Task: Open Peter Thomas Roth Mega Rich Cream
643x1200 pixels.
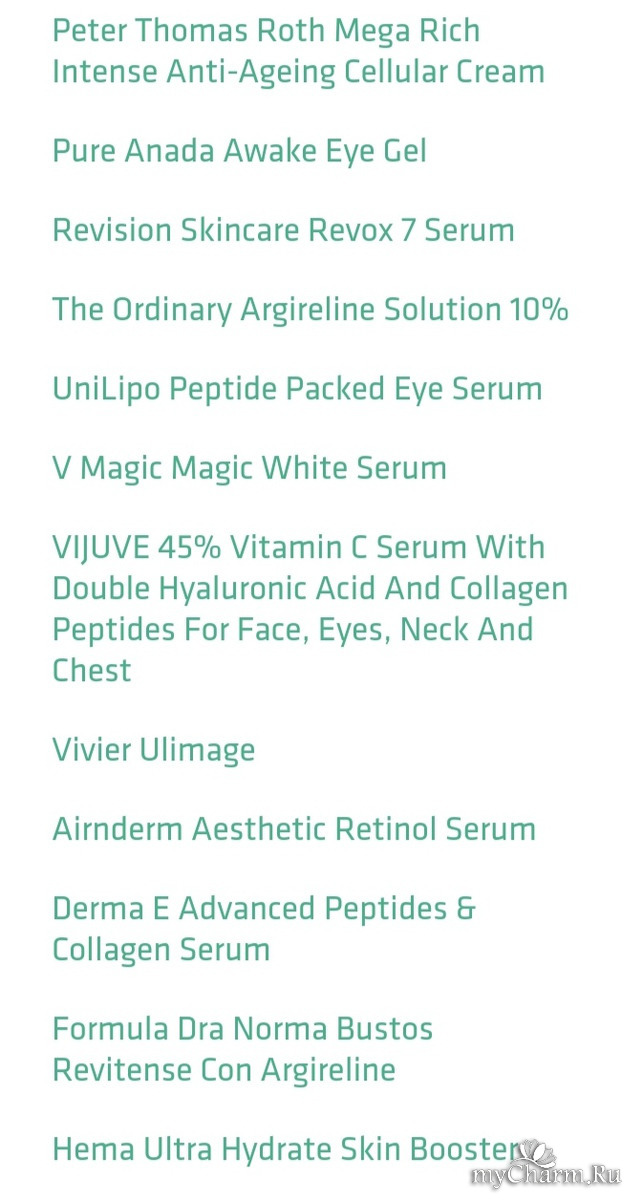Action: (x=298, y=51)
